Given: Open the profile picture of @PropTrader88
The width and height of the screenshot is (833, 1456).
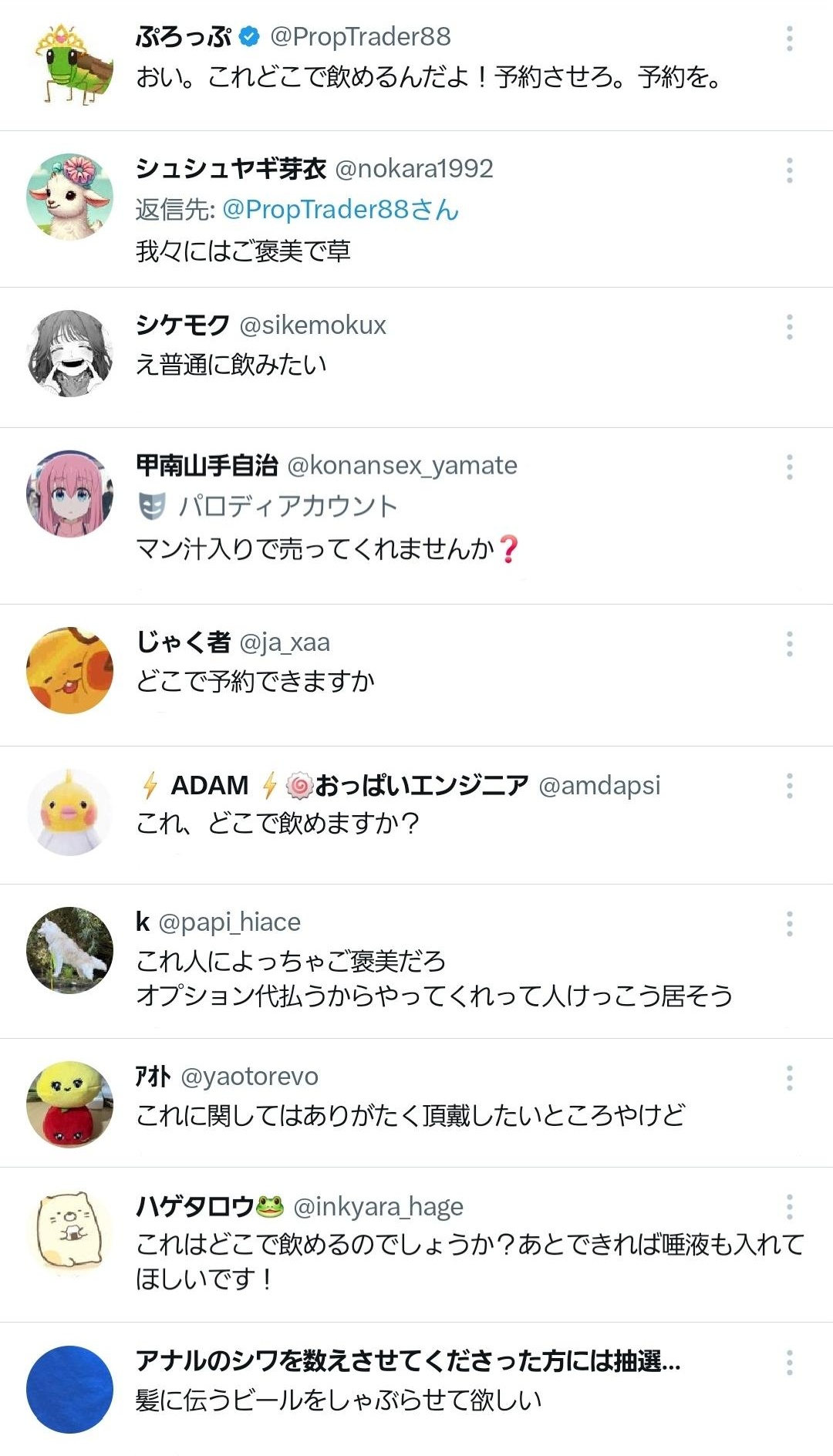Looking at the screenshot, I should click(x=70, y=64).
